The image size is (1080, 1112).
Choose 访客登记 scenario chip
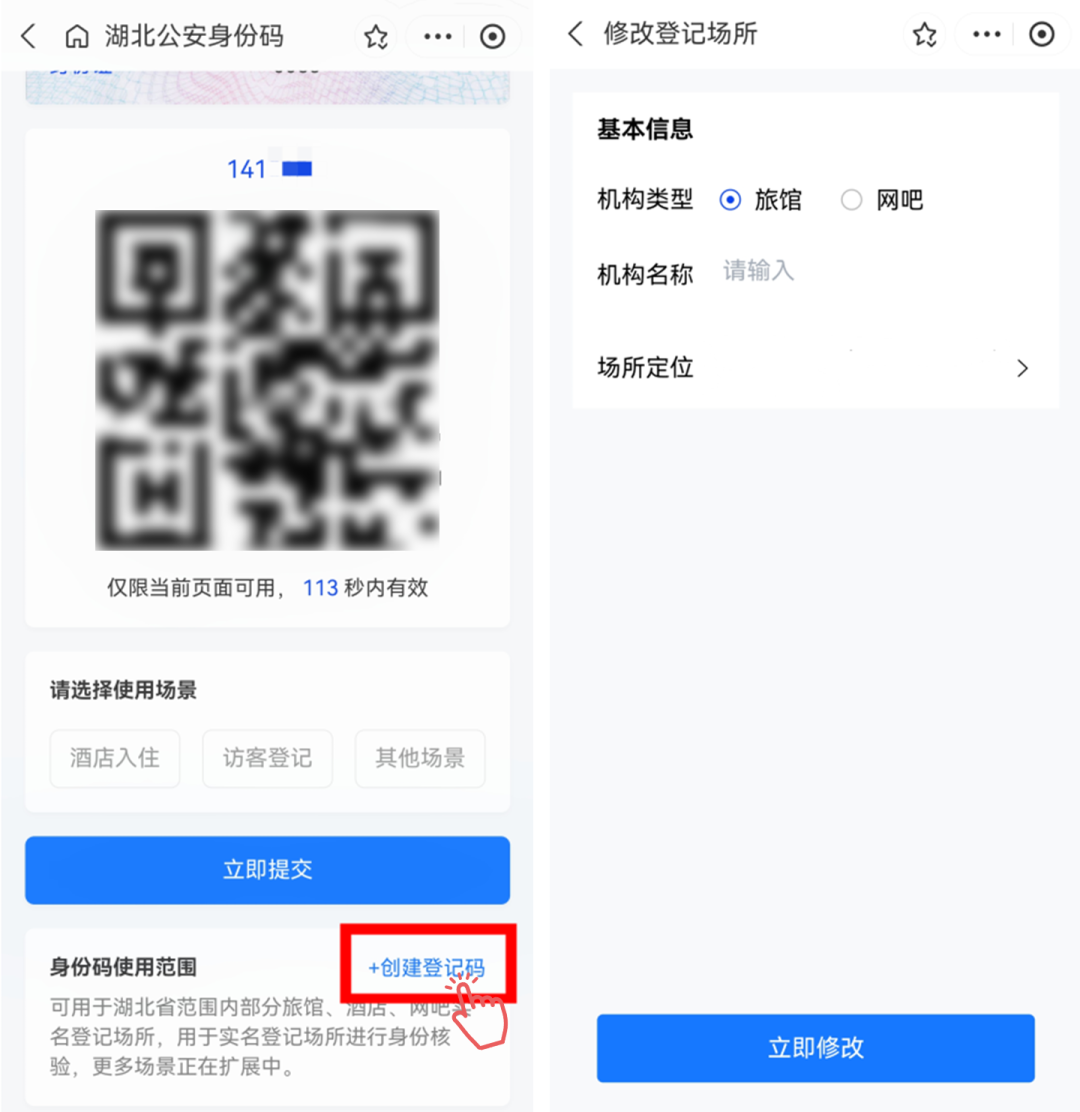(x=267, y=758)
